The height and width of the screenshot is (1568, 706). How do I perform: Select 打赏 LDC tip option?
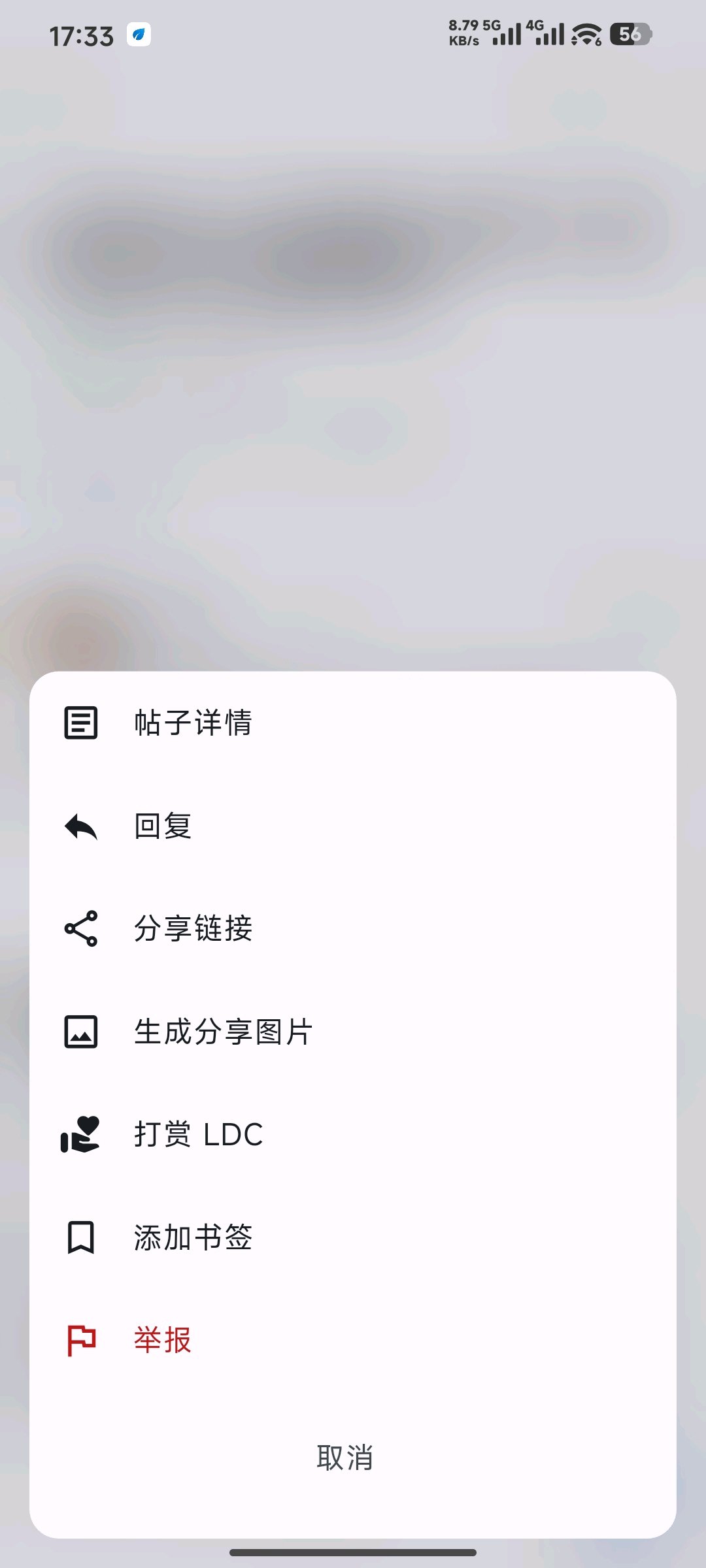[x=353, y=1134]
